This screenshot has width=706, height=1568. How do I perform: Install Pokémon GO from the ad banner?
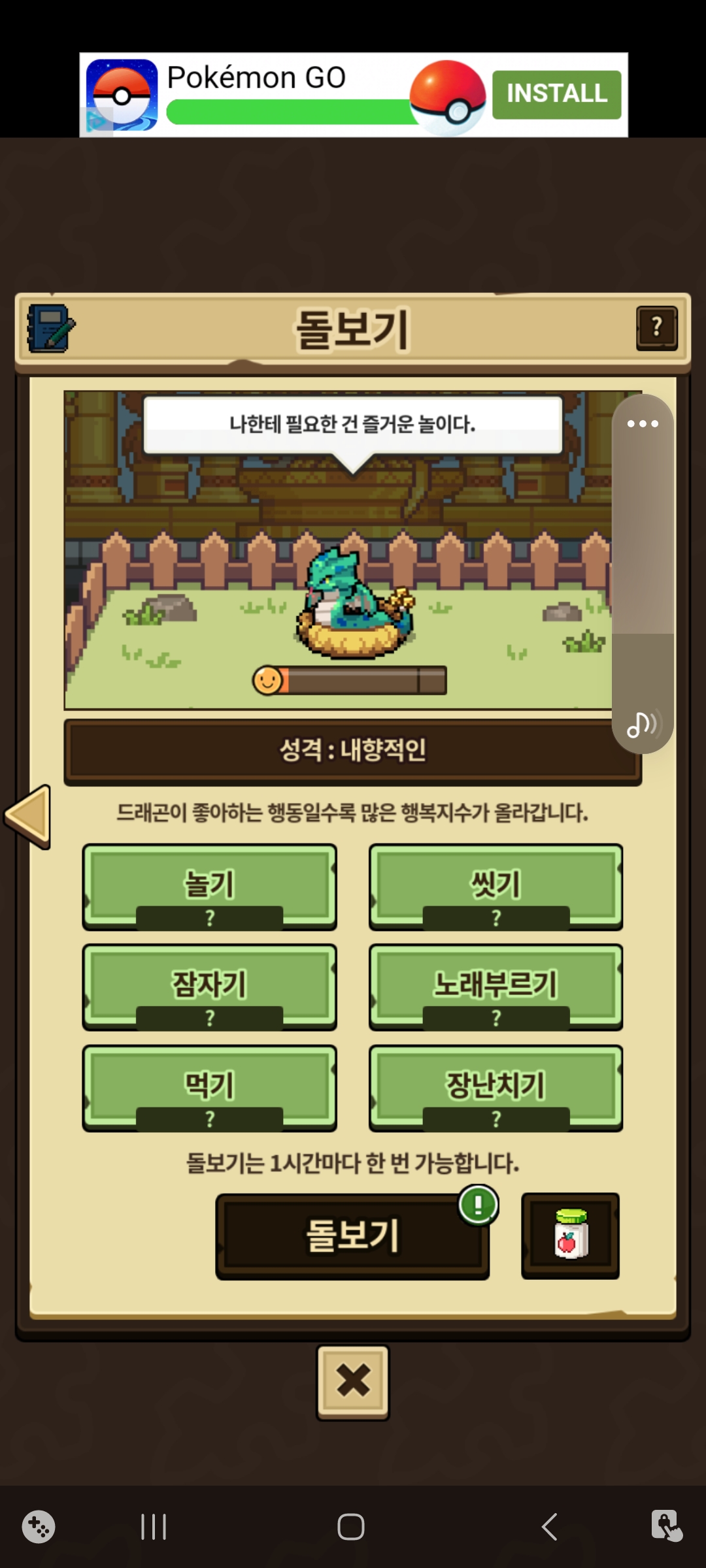(x=556, y=94)
